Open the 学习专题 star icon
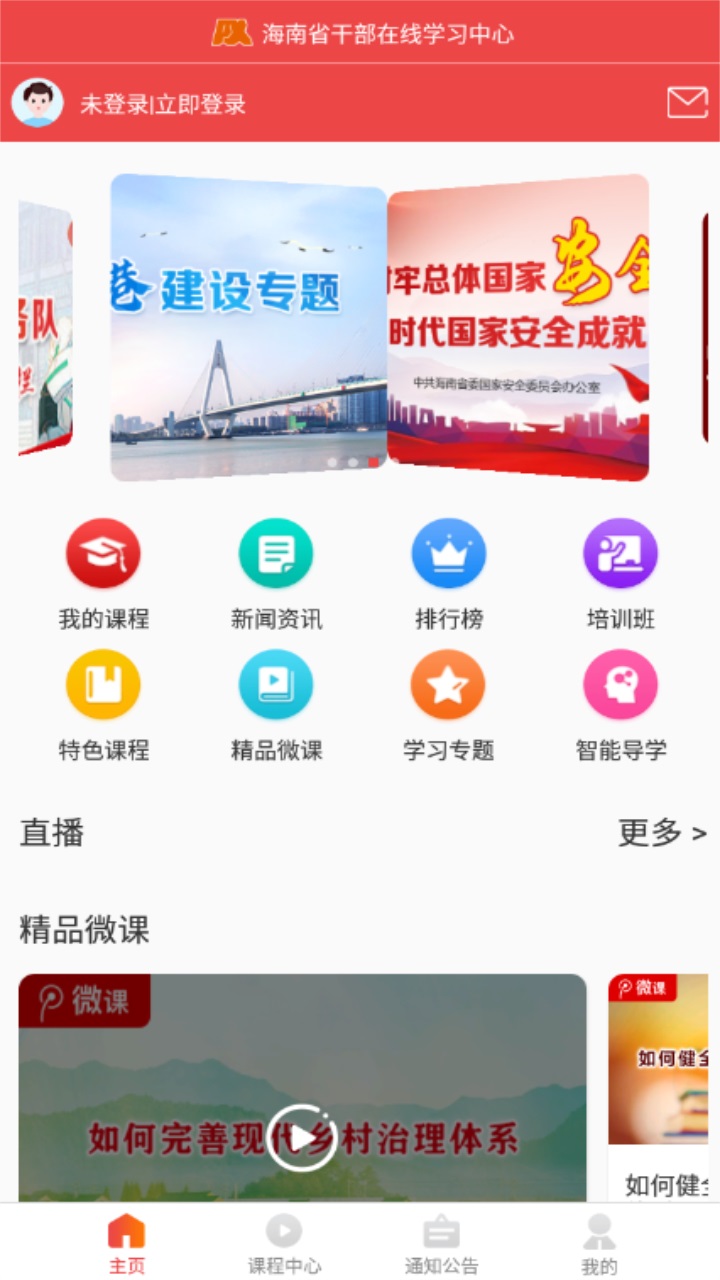Screen dimensions: 720x1280 tap(448, 685)
